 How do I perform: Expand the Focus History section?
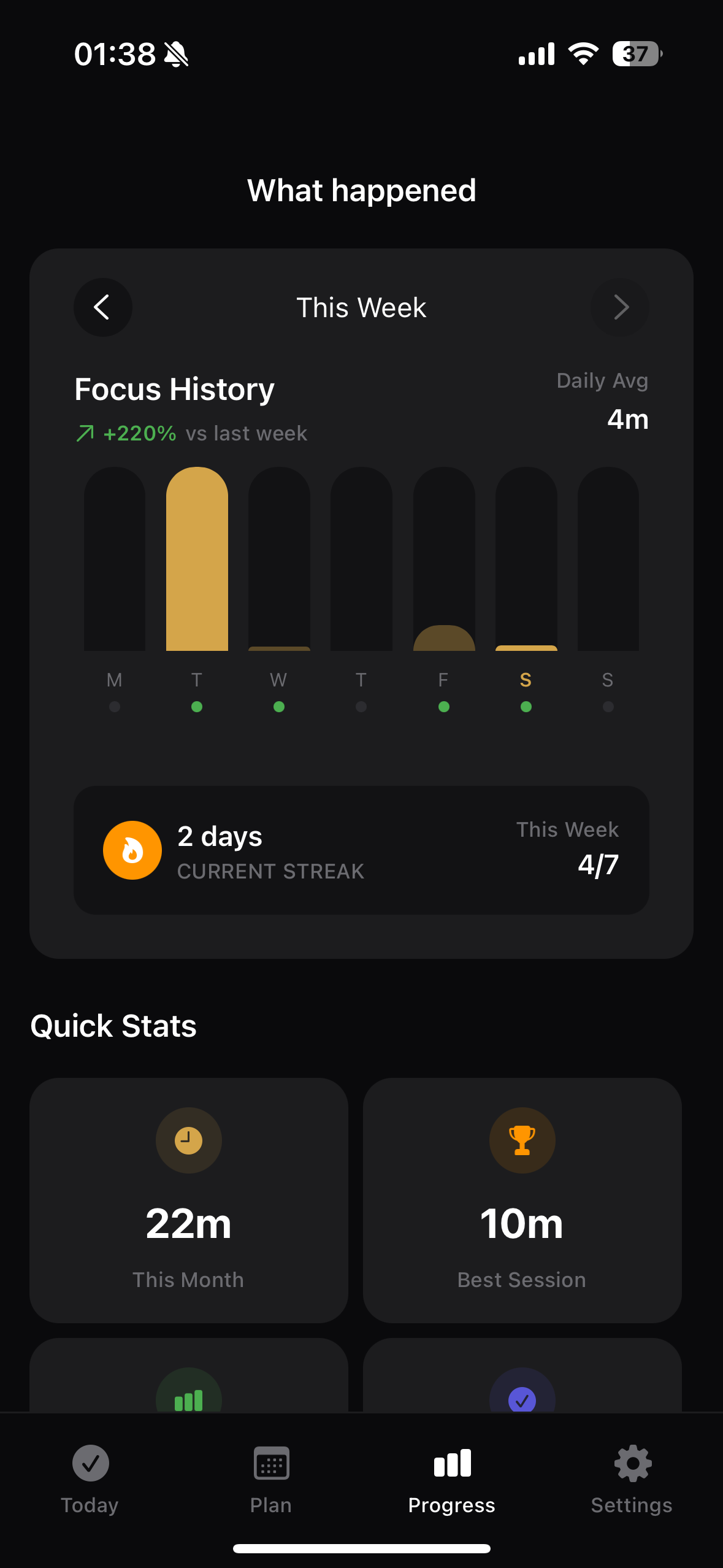click(x=174, y=388)
